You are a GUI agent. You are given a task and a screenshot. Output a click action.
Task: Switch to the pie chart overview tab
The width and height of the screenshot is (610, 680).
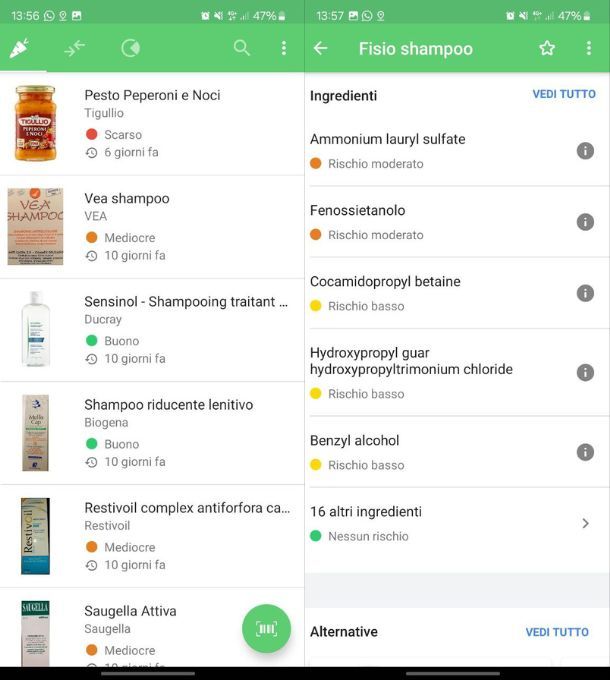pos(130,48)
